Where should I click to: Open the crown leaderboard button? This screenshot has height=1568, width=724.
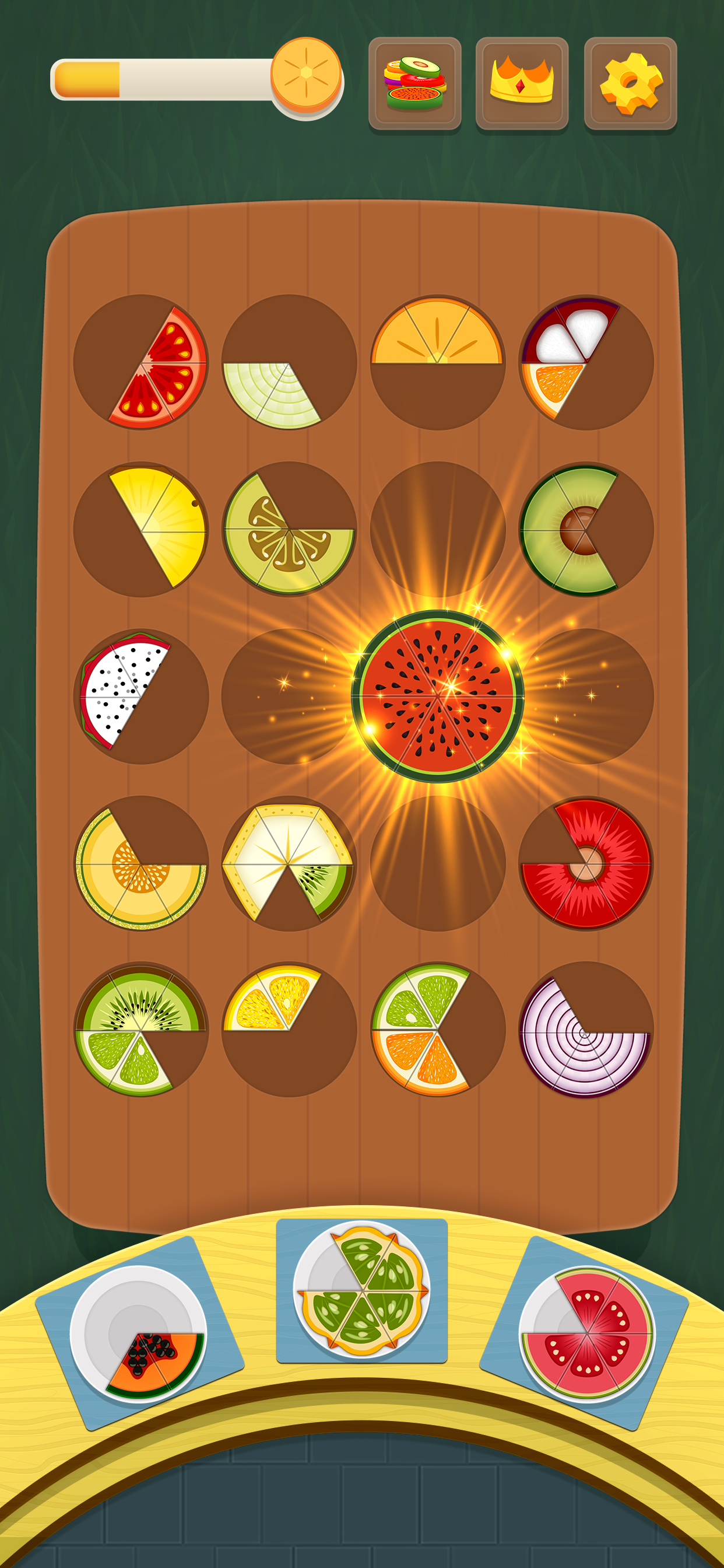coord(521,83)
